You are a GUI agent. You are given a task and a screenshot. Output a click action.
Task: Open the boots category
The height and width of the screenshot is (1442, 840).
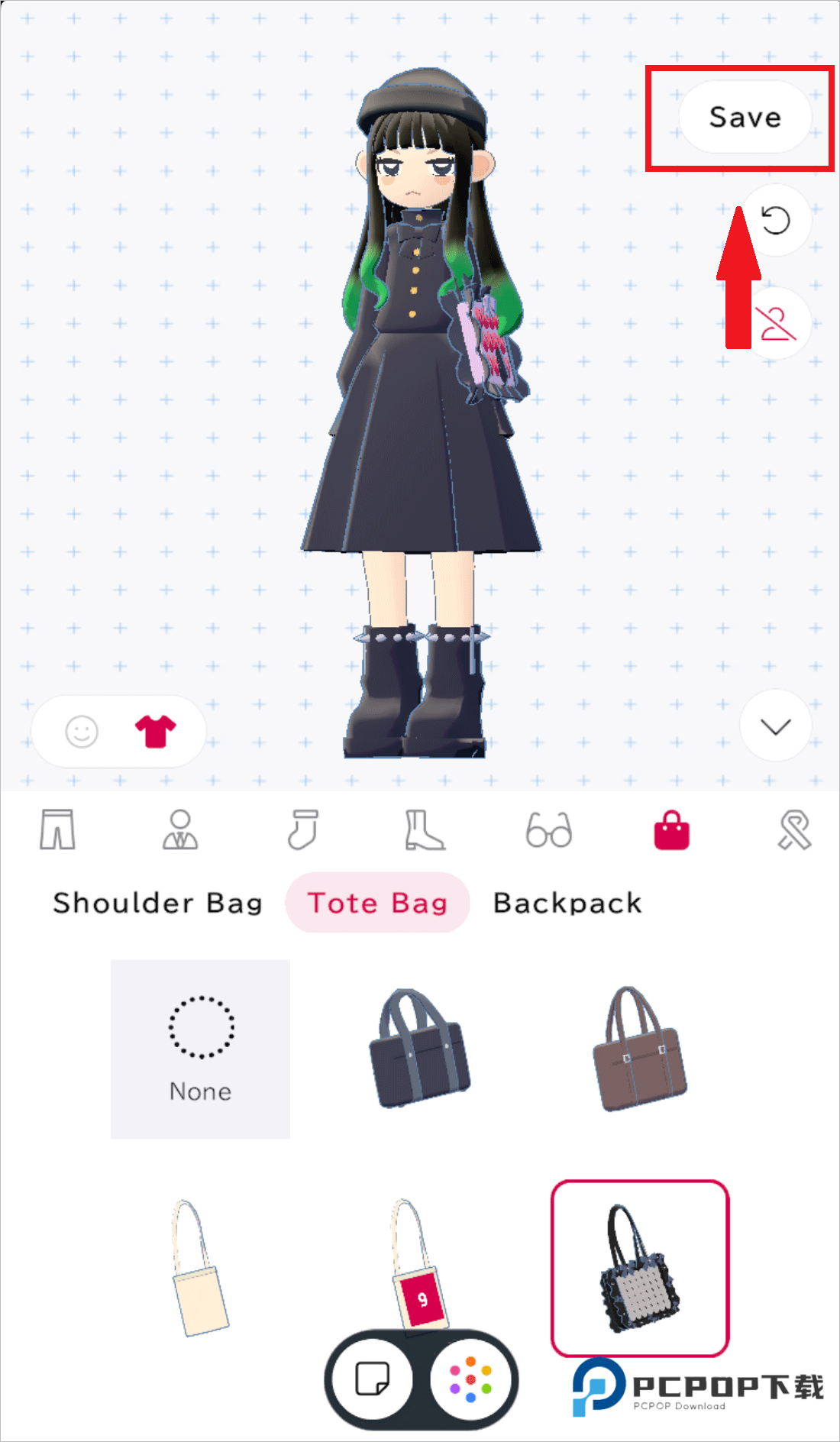(425, 829)
